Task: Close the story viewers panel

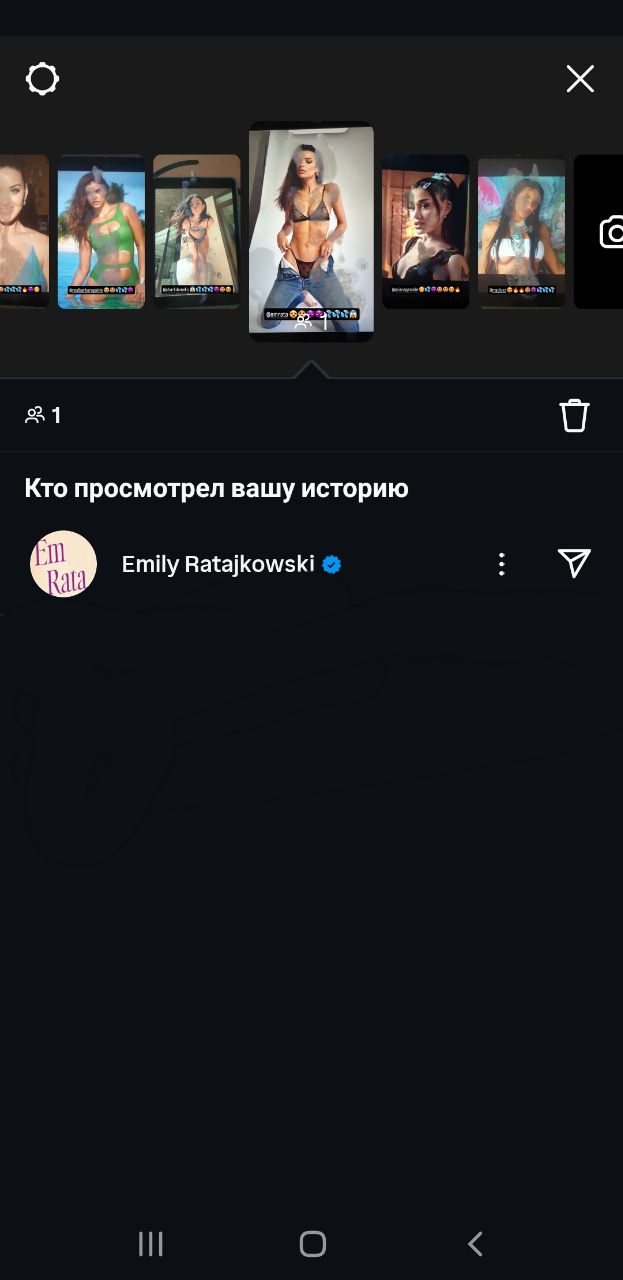Action: [x=580, y=79]
